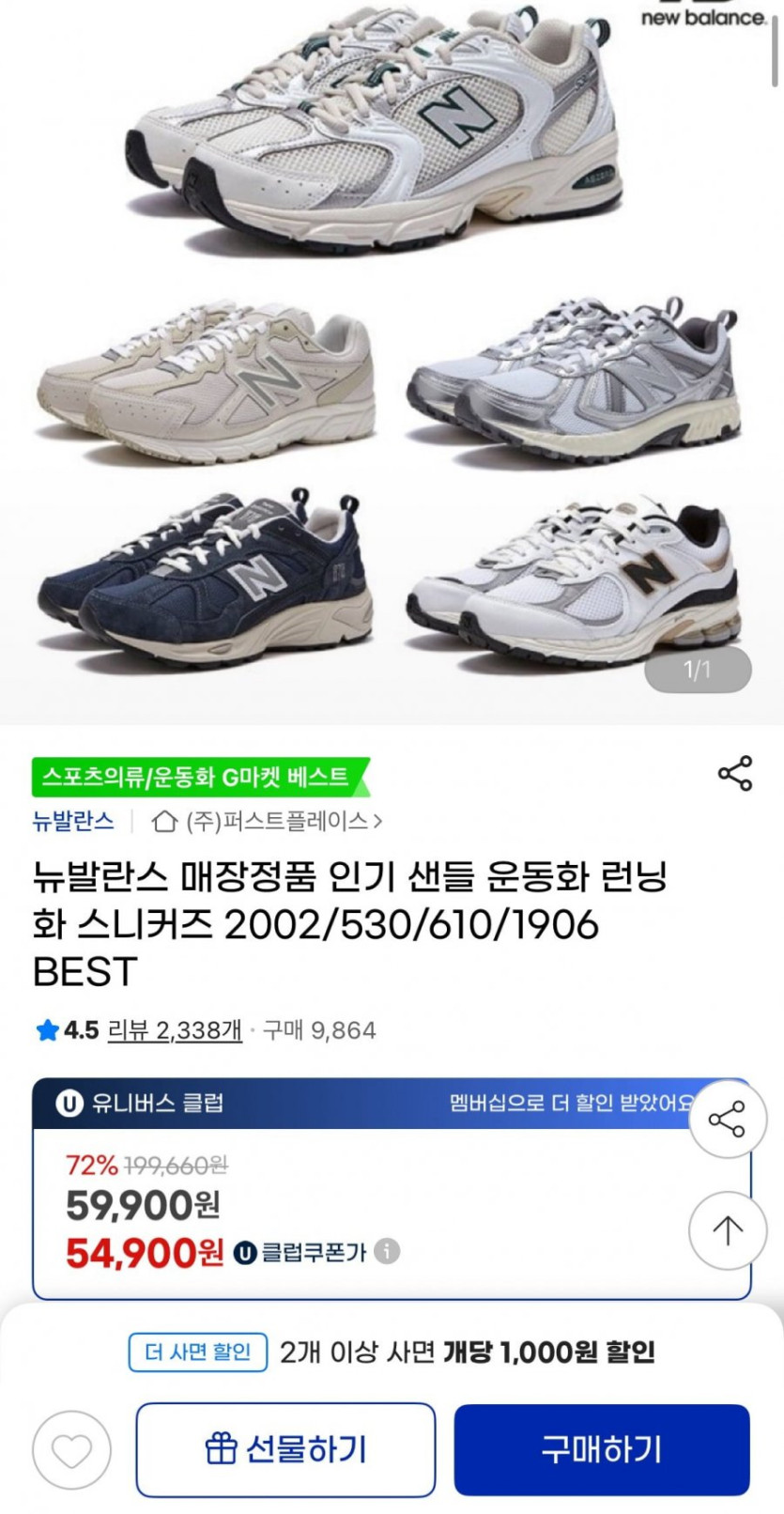Open the 뉴발란스 brand link
The height and width of the screenshot is (1514, 784).
point(73,822)
